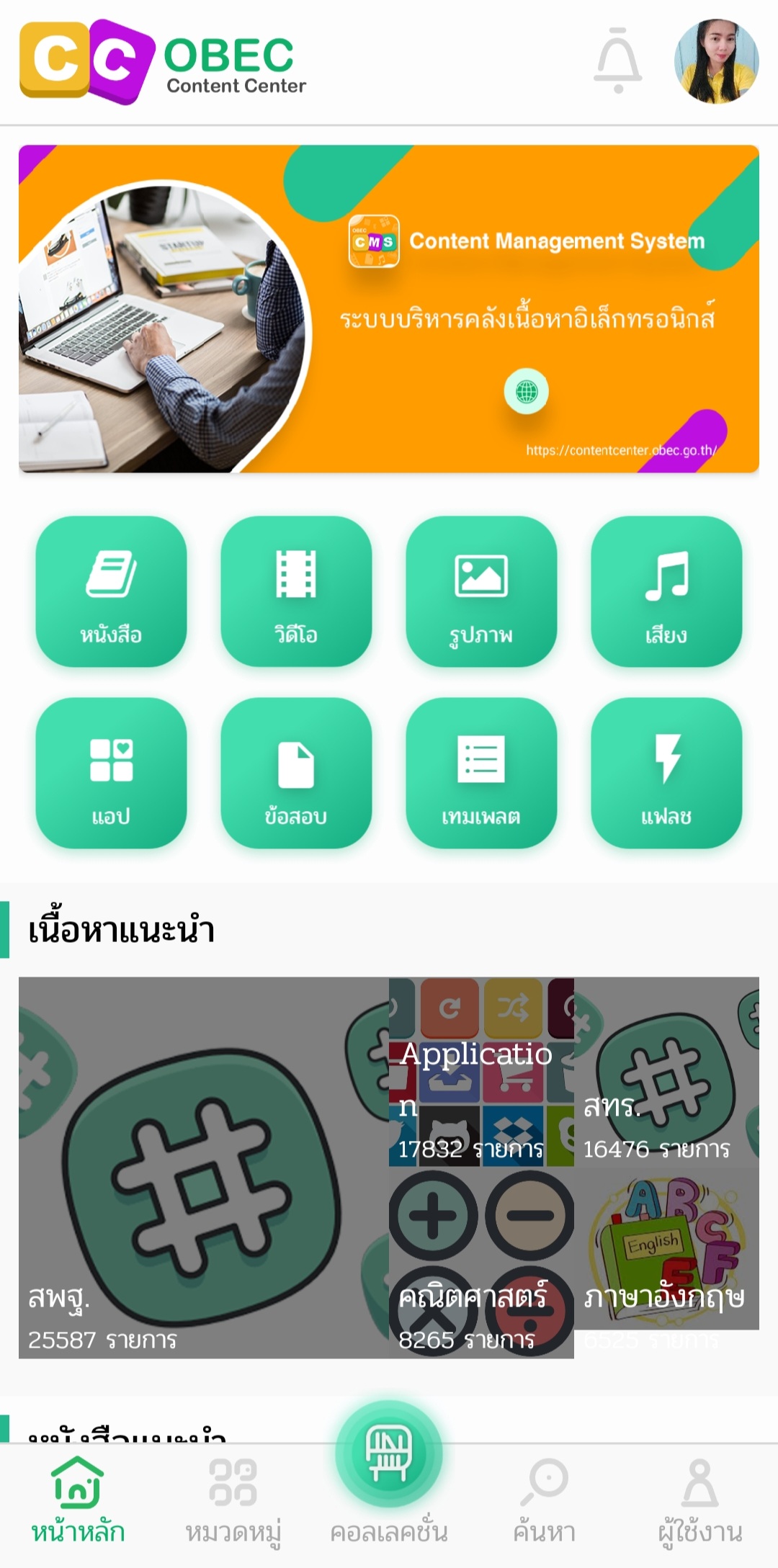This screenshot has width=778, height=1568.
Task: Open the สพฐ. recommended content tile
Action: pos(204,1168)
